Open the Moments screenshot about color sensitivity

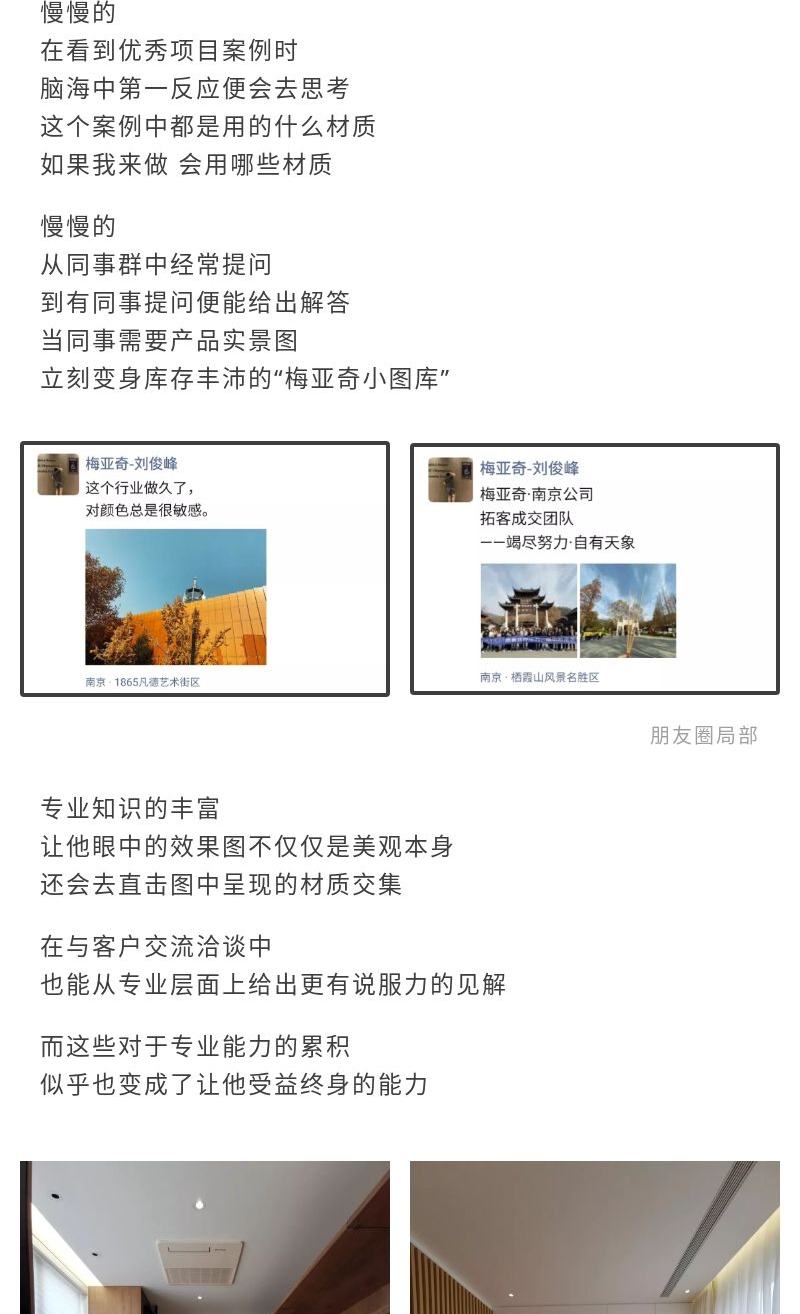pyautogui.click(x=205, y=569)
